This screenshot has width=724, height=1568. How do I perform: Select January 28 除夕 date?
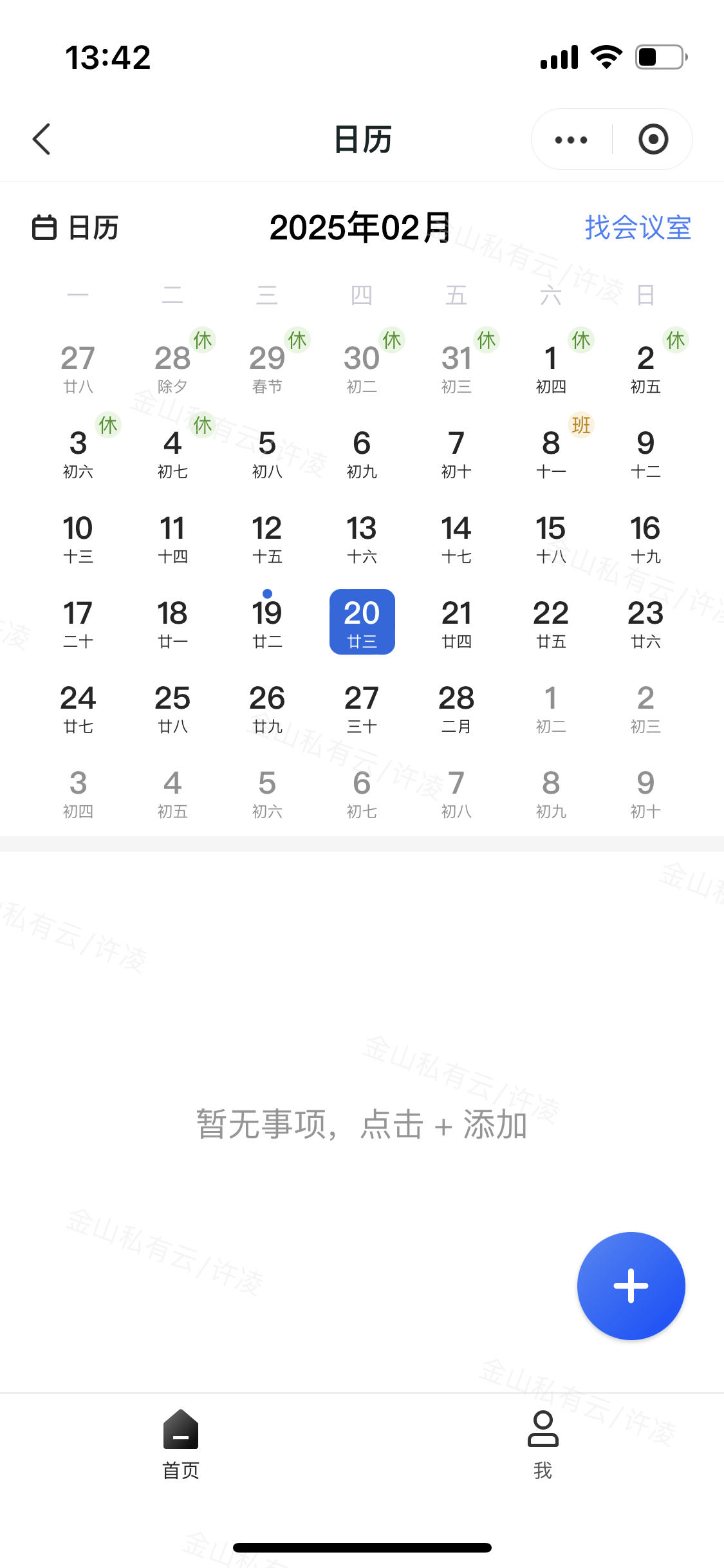[x=172, y=367]
